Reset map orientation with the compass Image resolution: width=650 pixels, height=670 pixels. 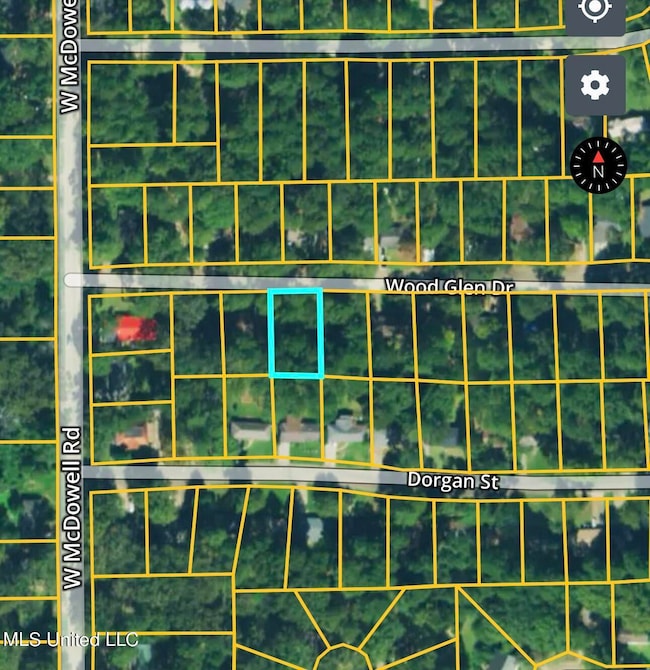click(x=598, y=165)
